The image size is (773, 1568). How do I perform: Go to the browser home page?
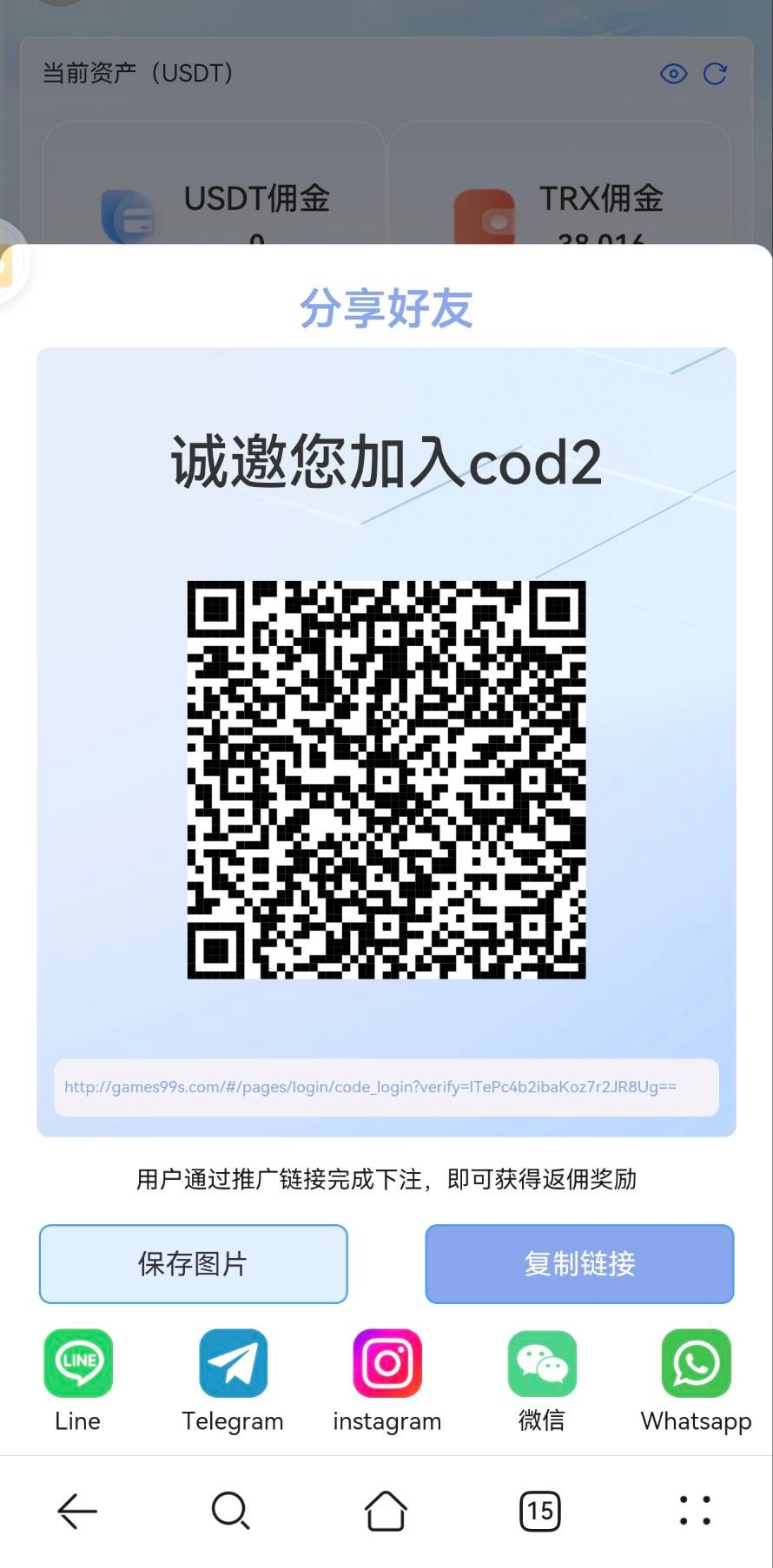coord(386,1512)
